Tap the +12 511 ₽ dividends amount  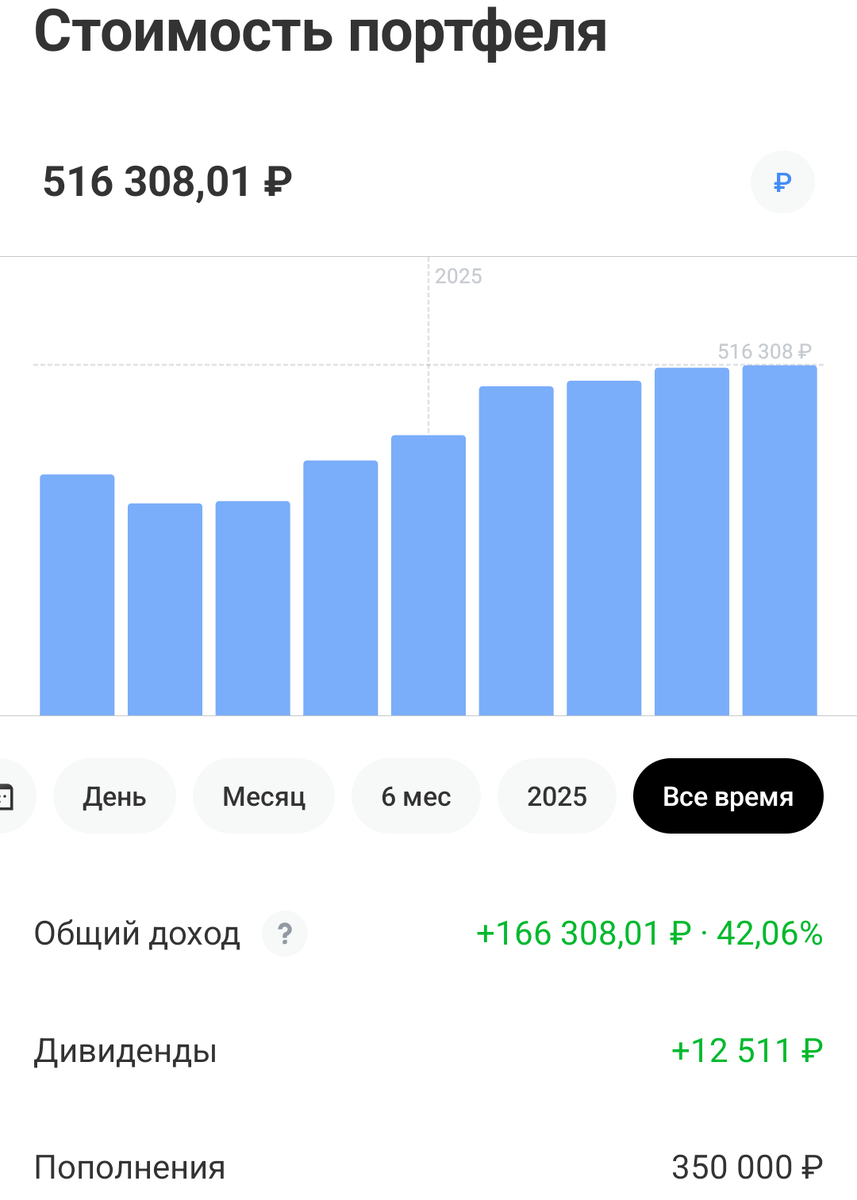pos(746,1050)
